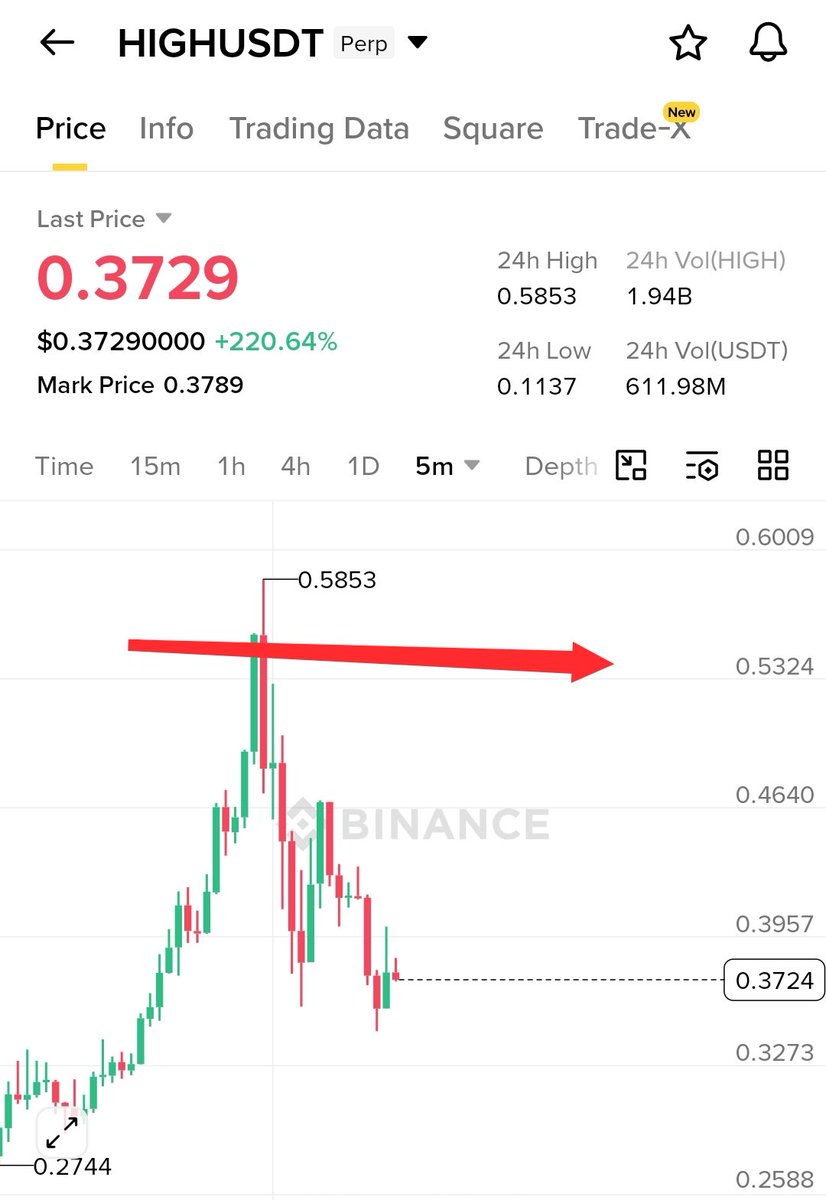Expand the chart to fullscreen
Viewport: 826px width, 1200px height.
click(62, 1133)
